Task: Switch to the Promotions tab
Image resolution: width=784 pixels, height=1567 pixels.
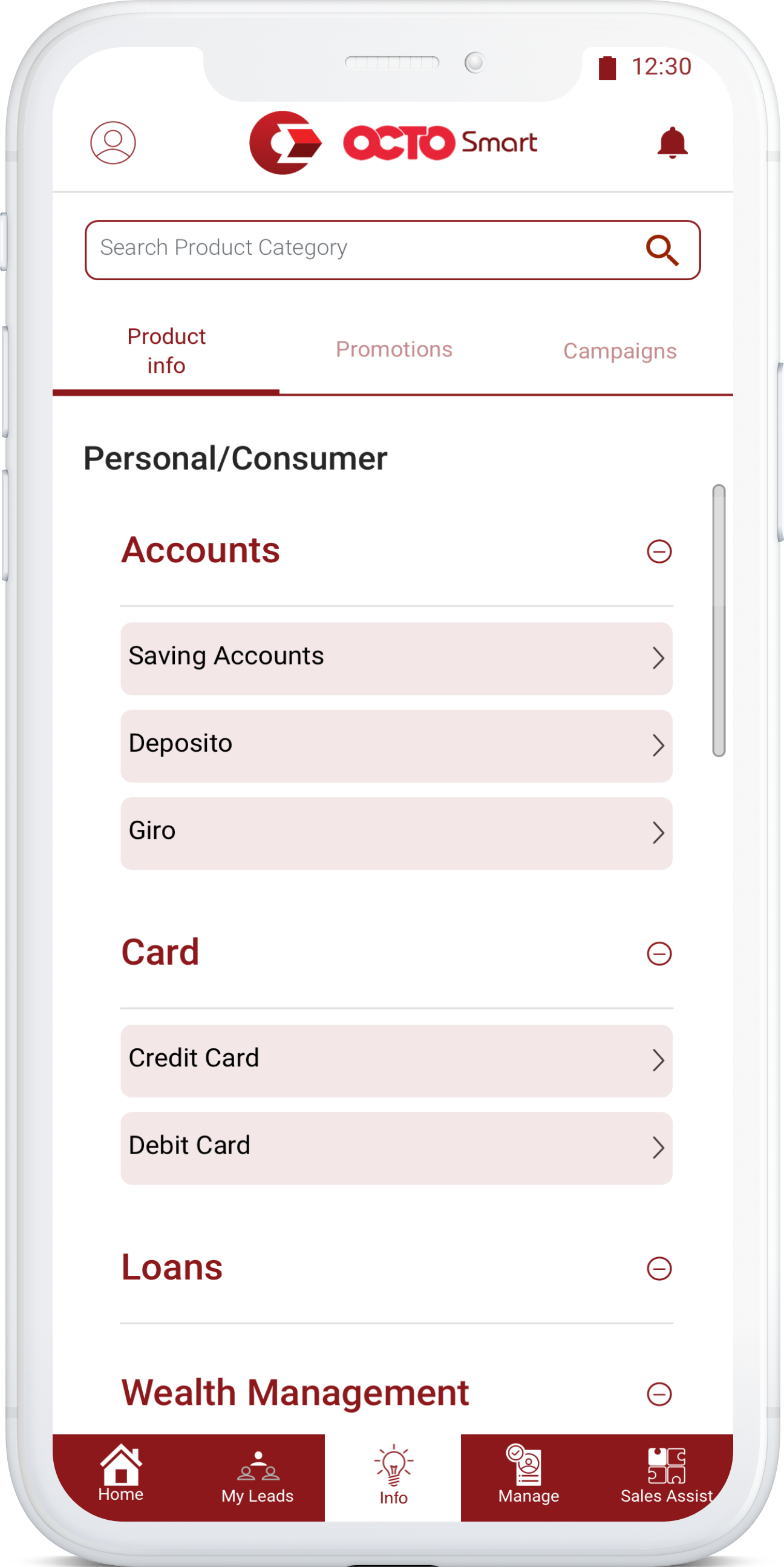Action: 394,350
